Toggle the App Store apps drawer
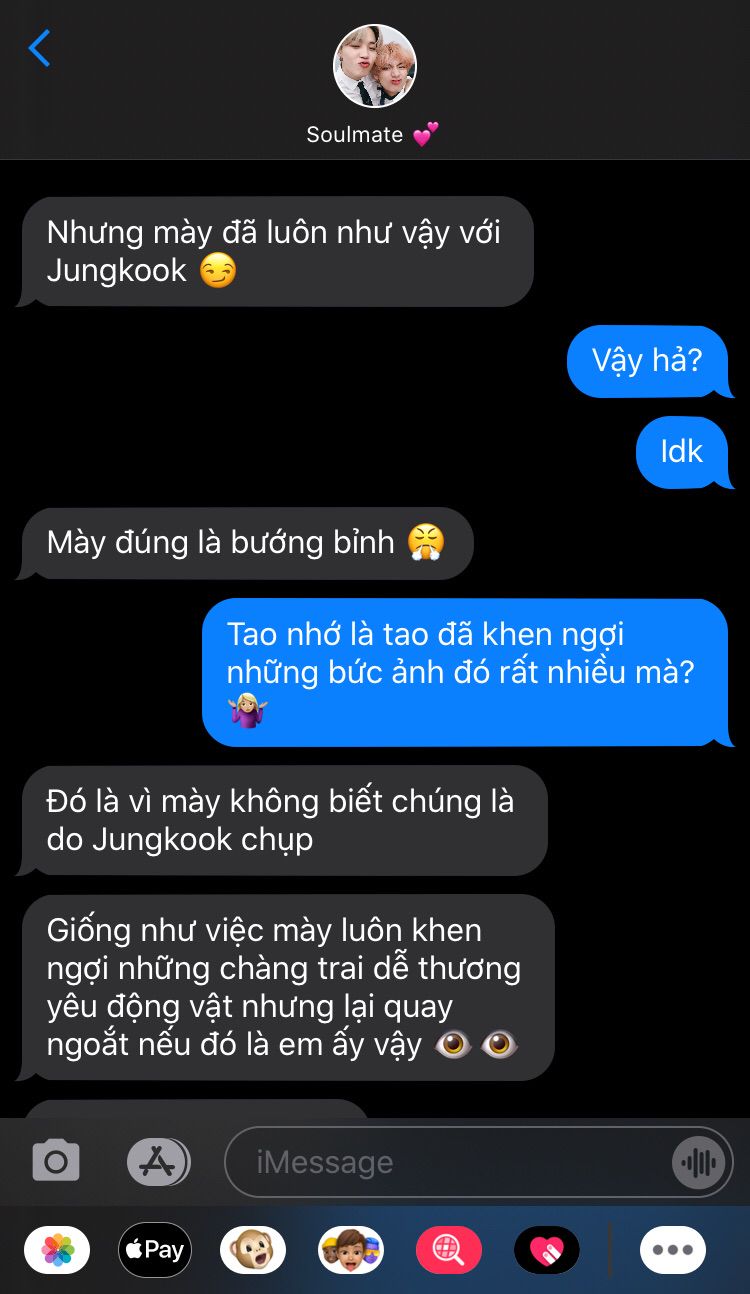The image size is (750, 1294). (x=158, y=1161)
